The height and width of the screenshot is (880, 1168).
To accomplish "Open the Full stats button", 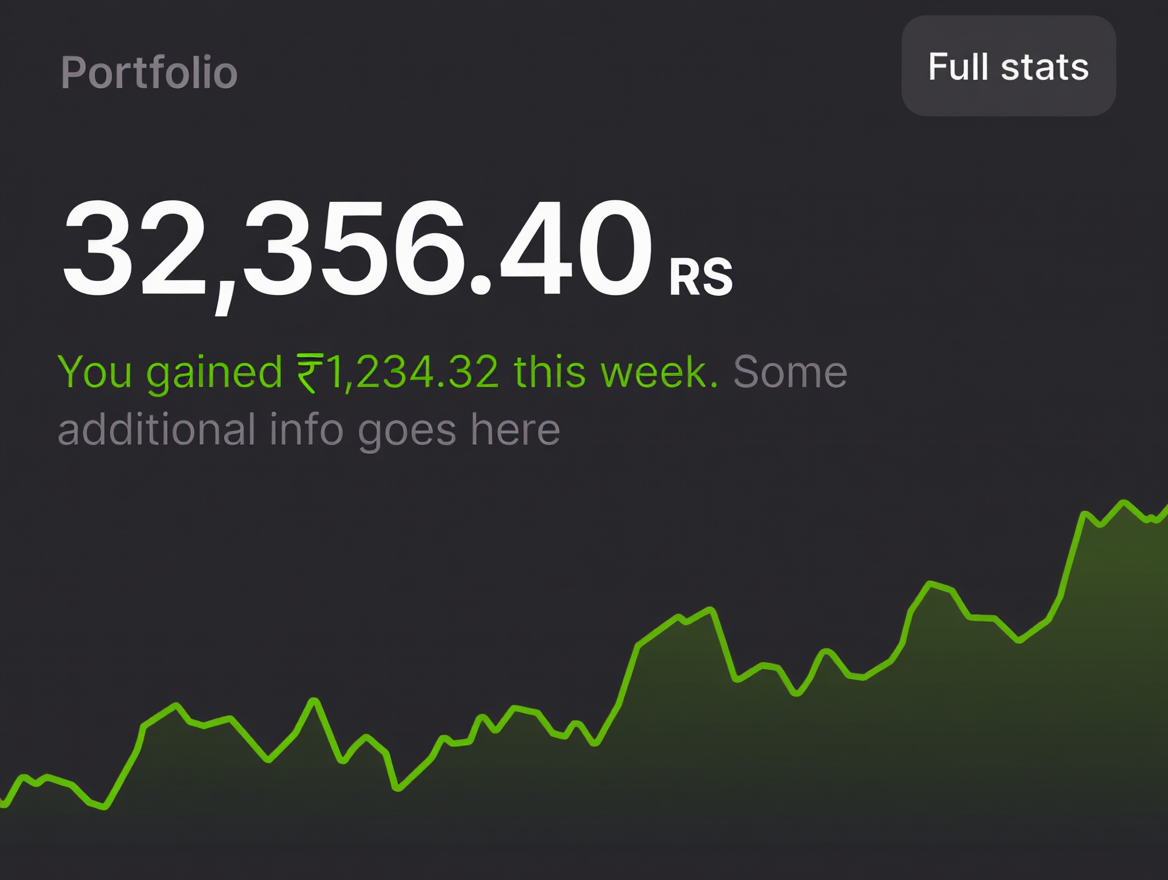I will coord(1008,67).
